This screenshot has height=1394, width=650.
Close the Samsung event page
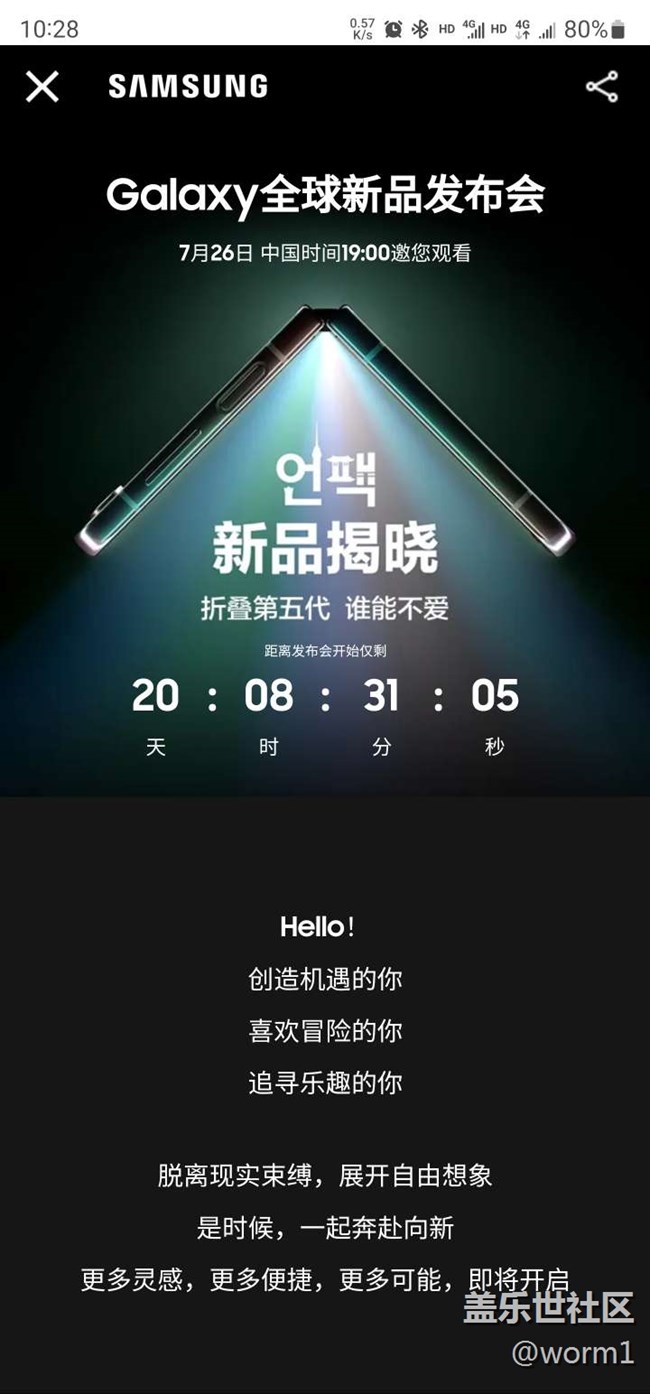coord(42,87)
